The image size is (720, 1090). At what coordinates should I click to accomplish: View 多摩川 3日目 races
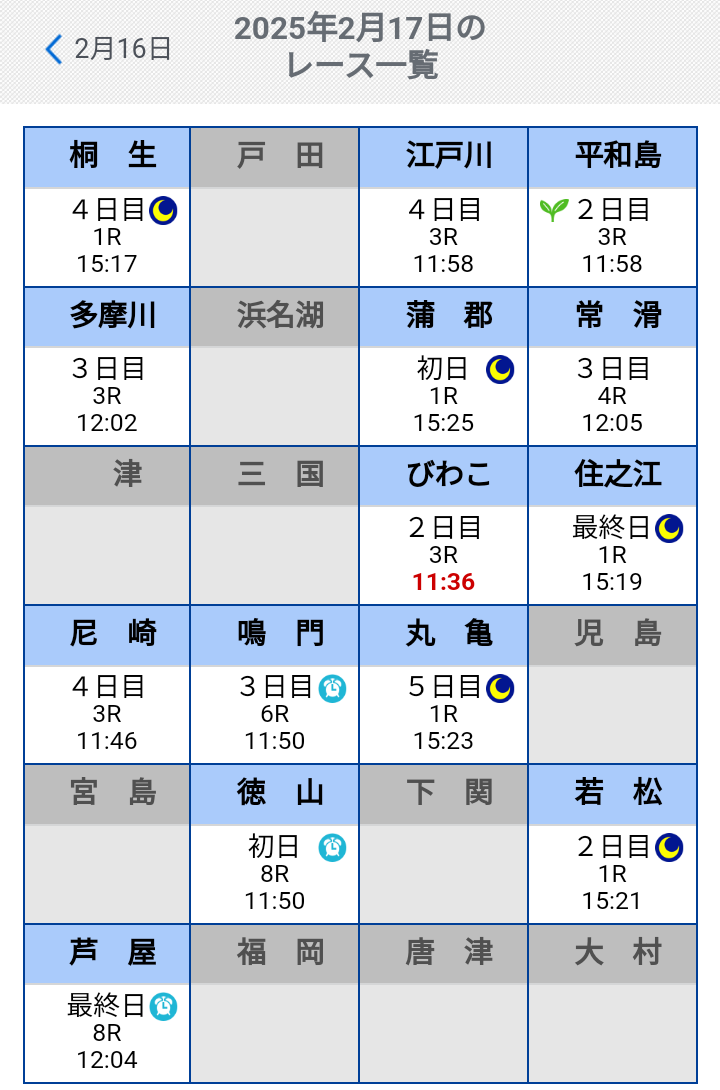107,395
